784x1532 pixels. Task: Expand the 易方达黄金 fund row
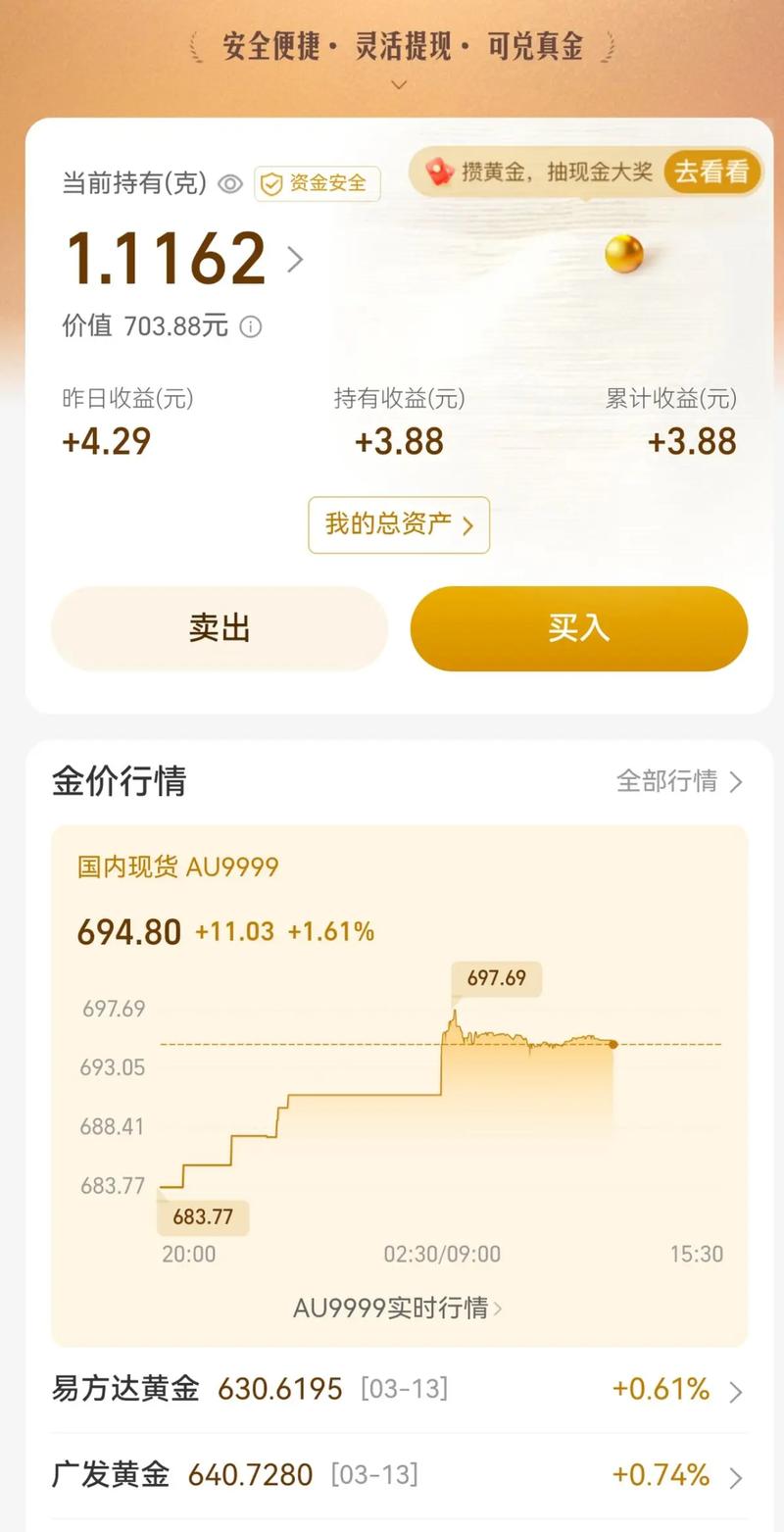click(392, 1389)
